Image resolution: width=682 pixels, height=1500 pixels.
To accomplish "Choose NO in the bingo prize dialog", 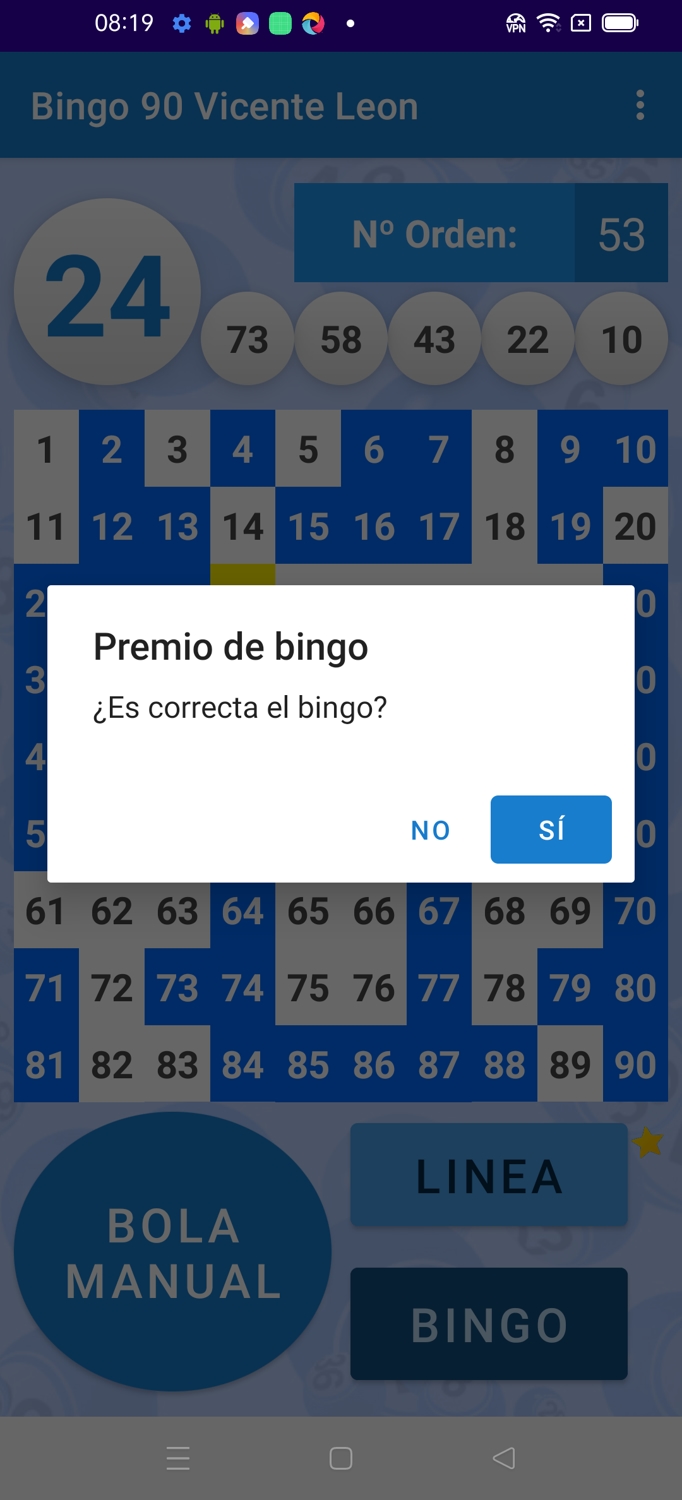I will 431,830.
